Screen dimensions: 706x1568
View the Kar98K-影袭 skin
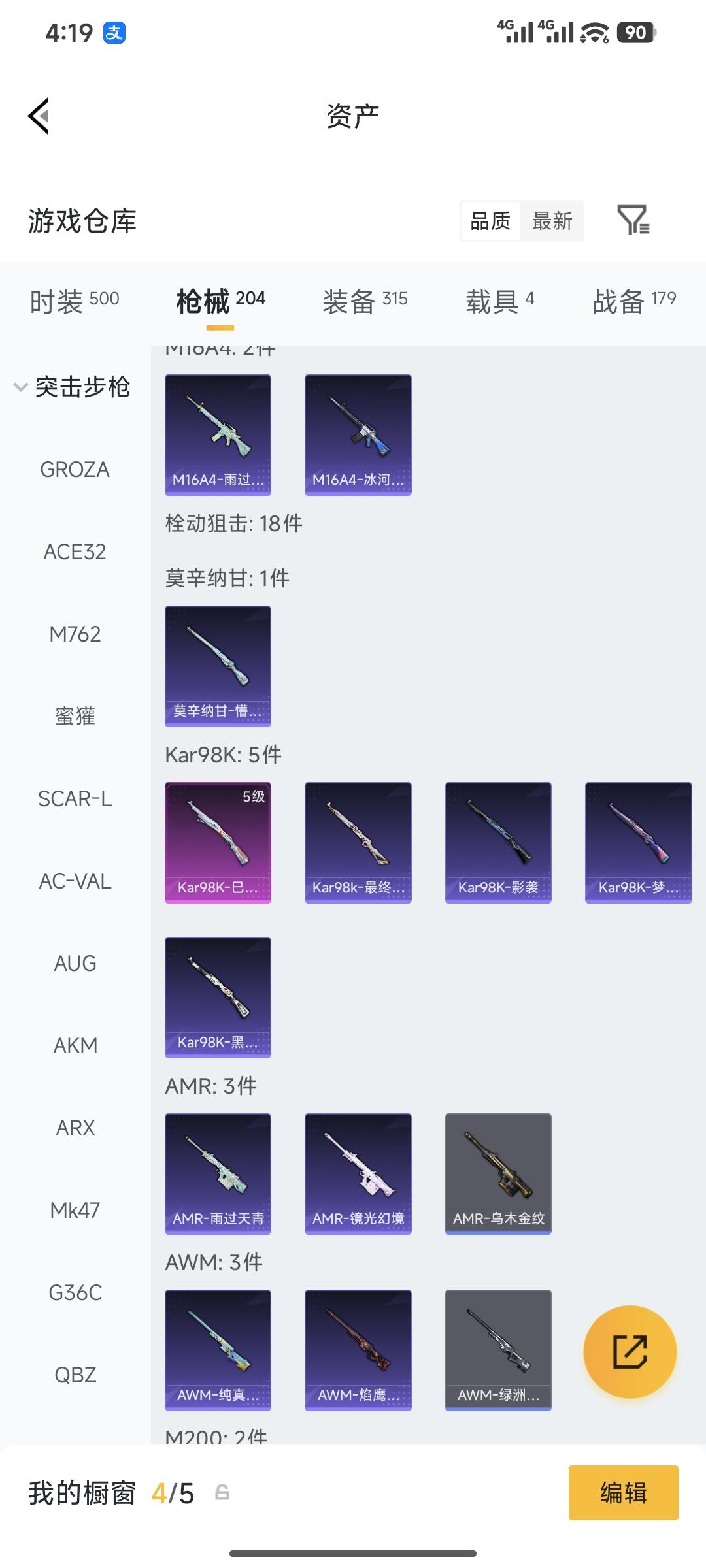click(x=498, y=842)
